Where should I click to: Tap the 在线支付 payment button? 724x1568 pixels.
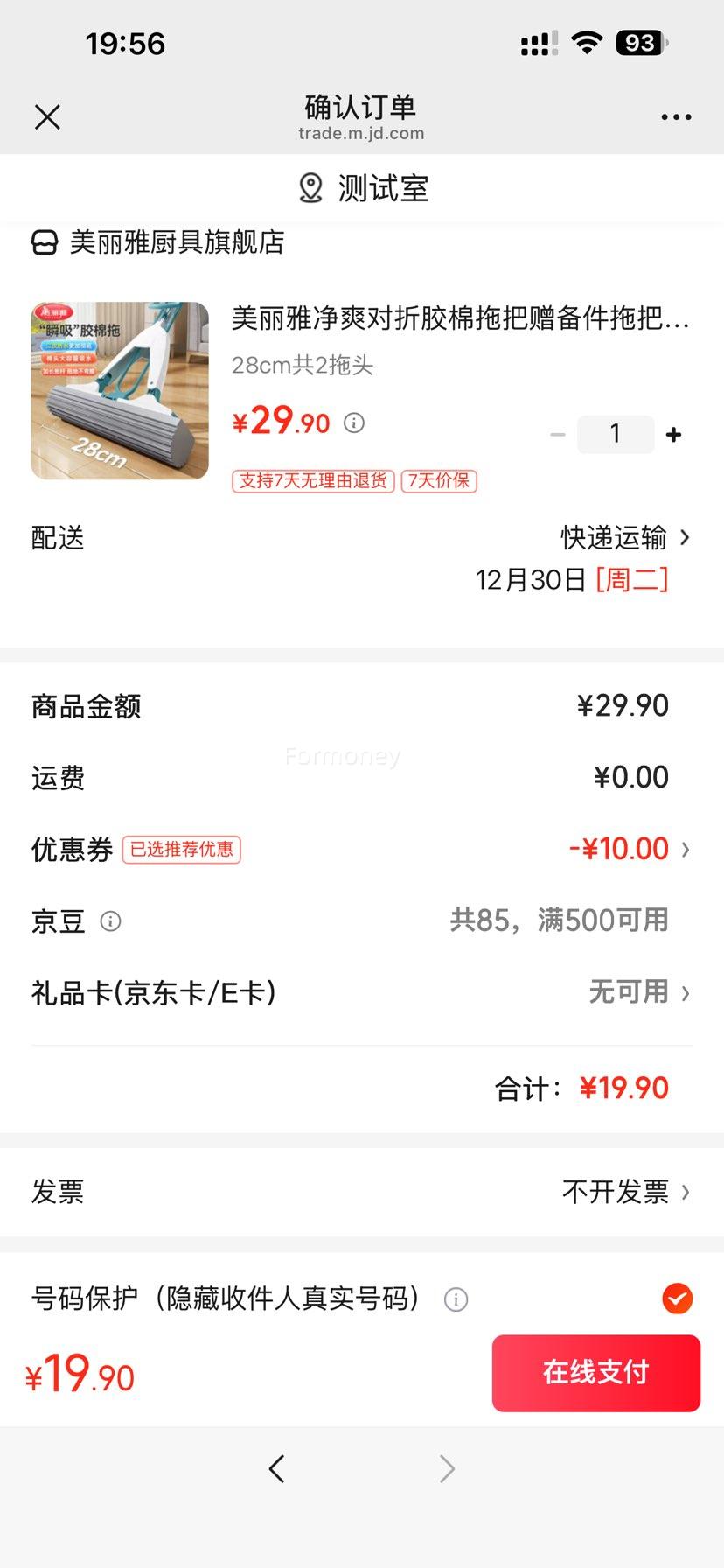click(x=595, y=1373)
